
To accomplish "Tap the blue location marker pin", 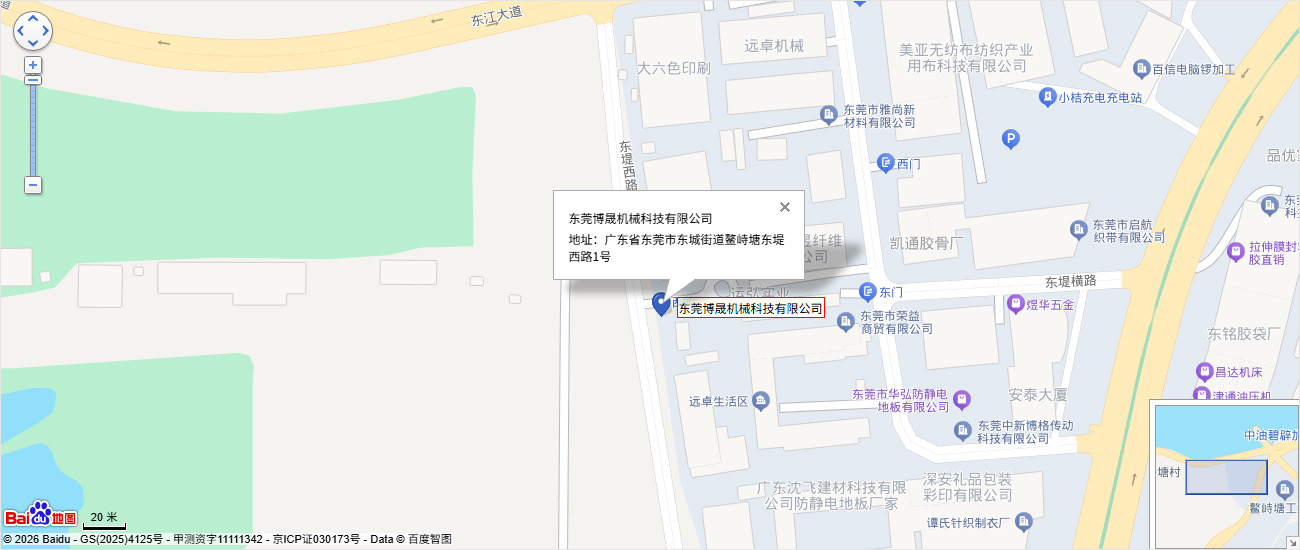I will coord(661,304).
